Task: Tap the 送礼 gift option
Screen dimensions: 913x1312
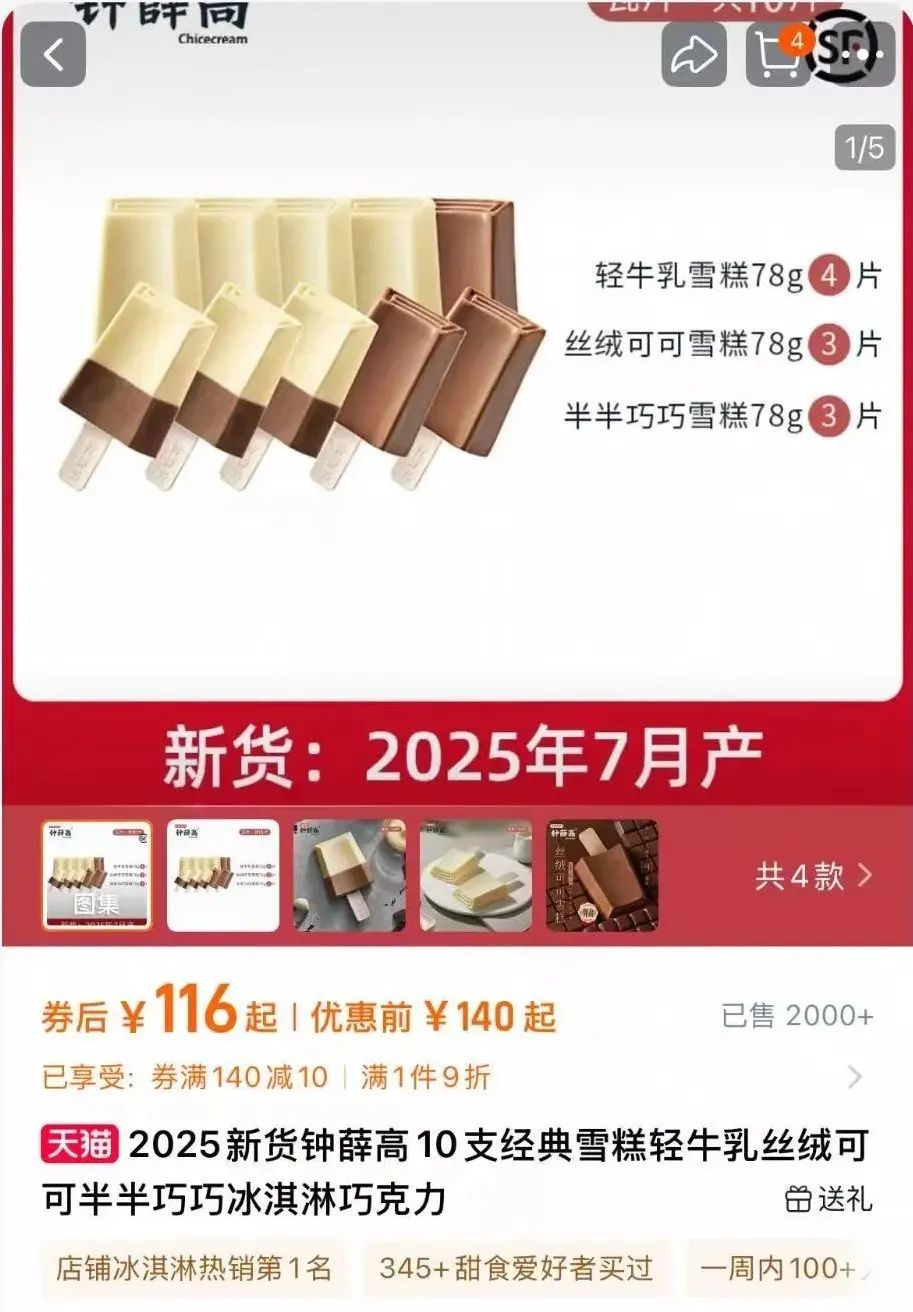Action: [x=828, y=1198]
